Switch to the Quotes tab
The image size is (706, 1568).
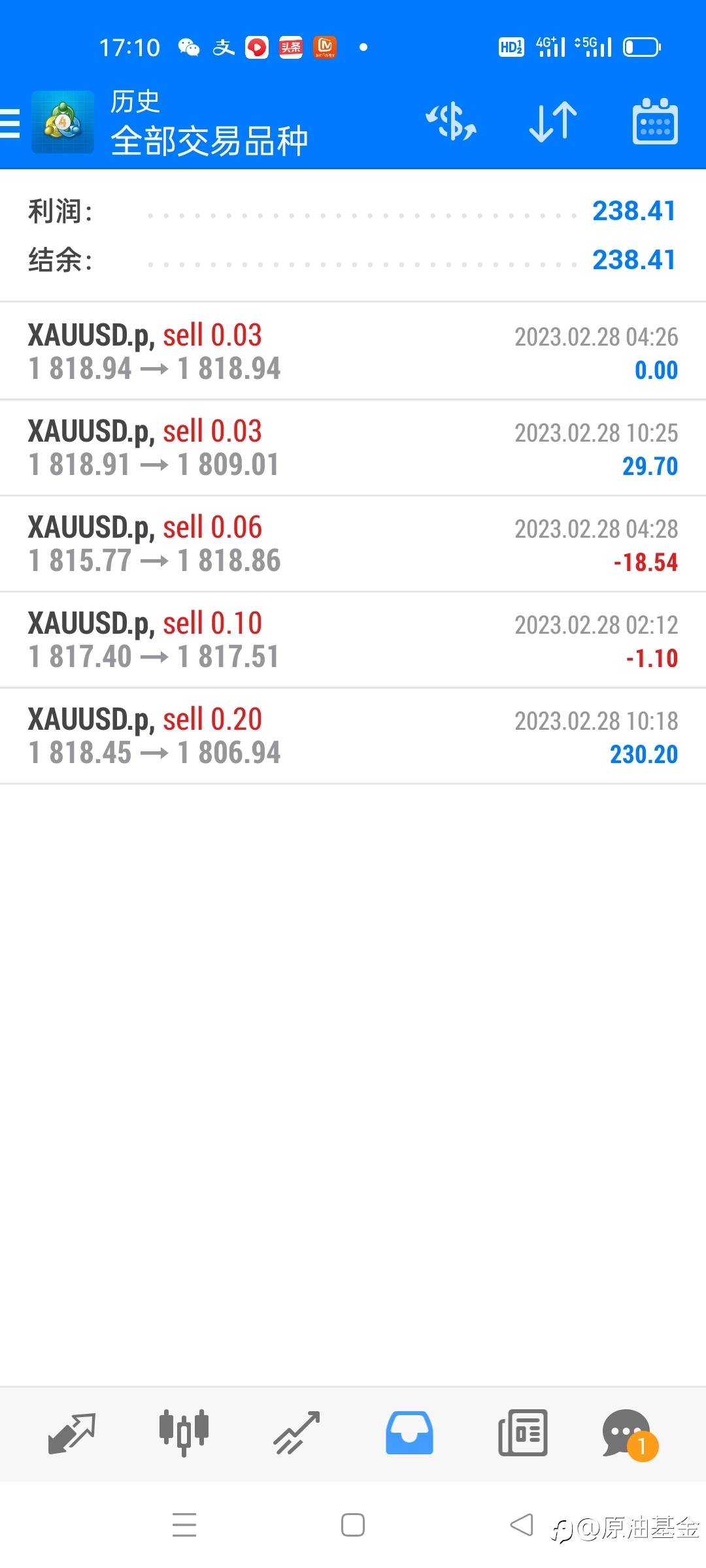(x=72, y=1433)
